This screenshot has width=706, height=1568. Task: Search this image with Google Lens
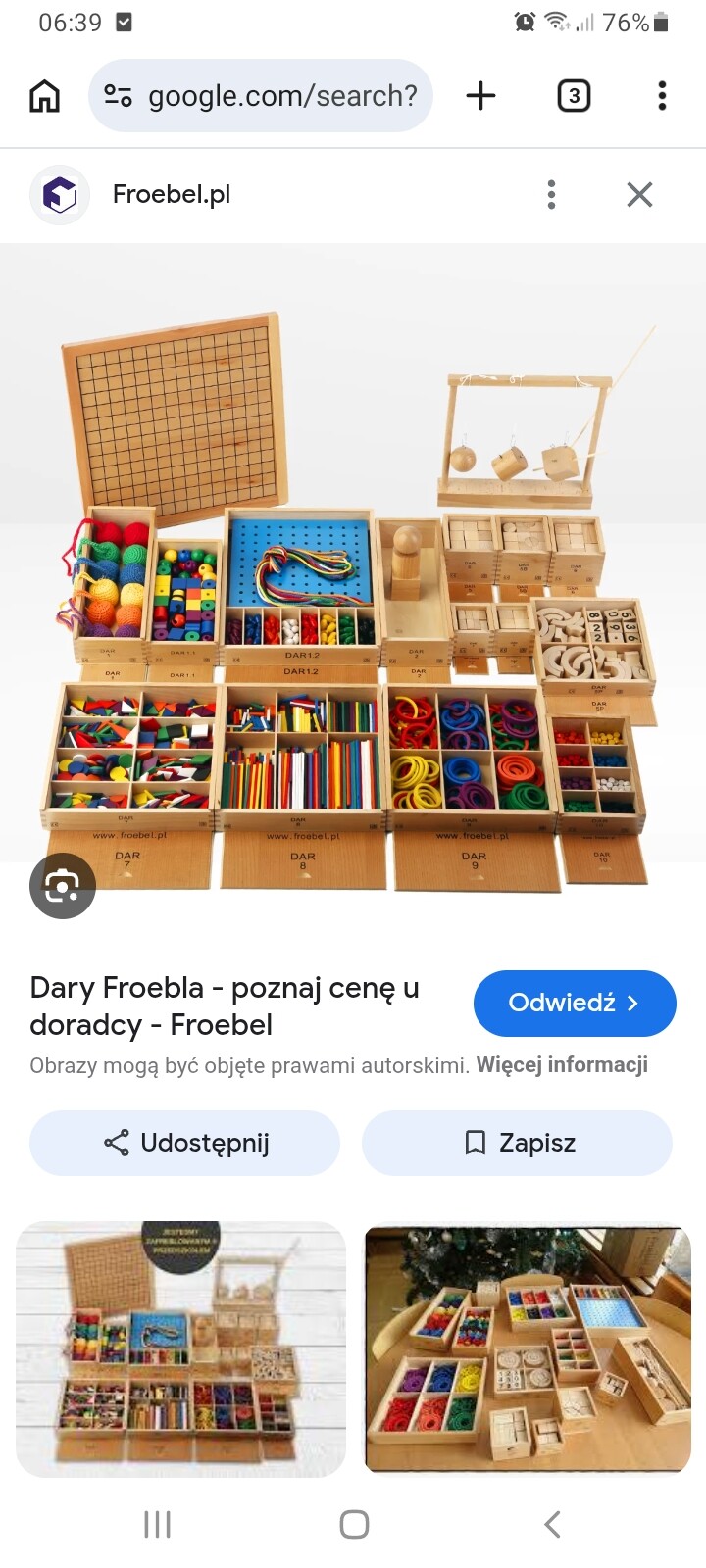(63, 886)
